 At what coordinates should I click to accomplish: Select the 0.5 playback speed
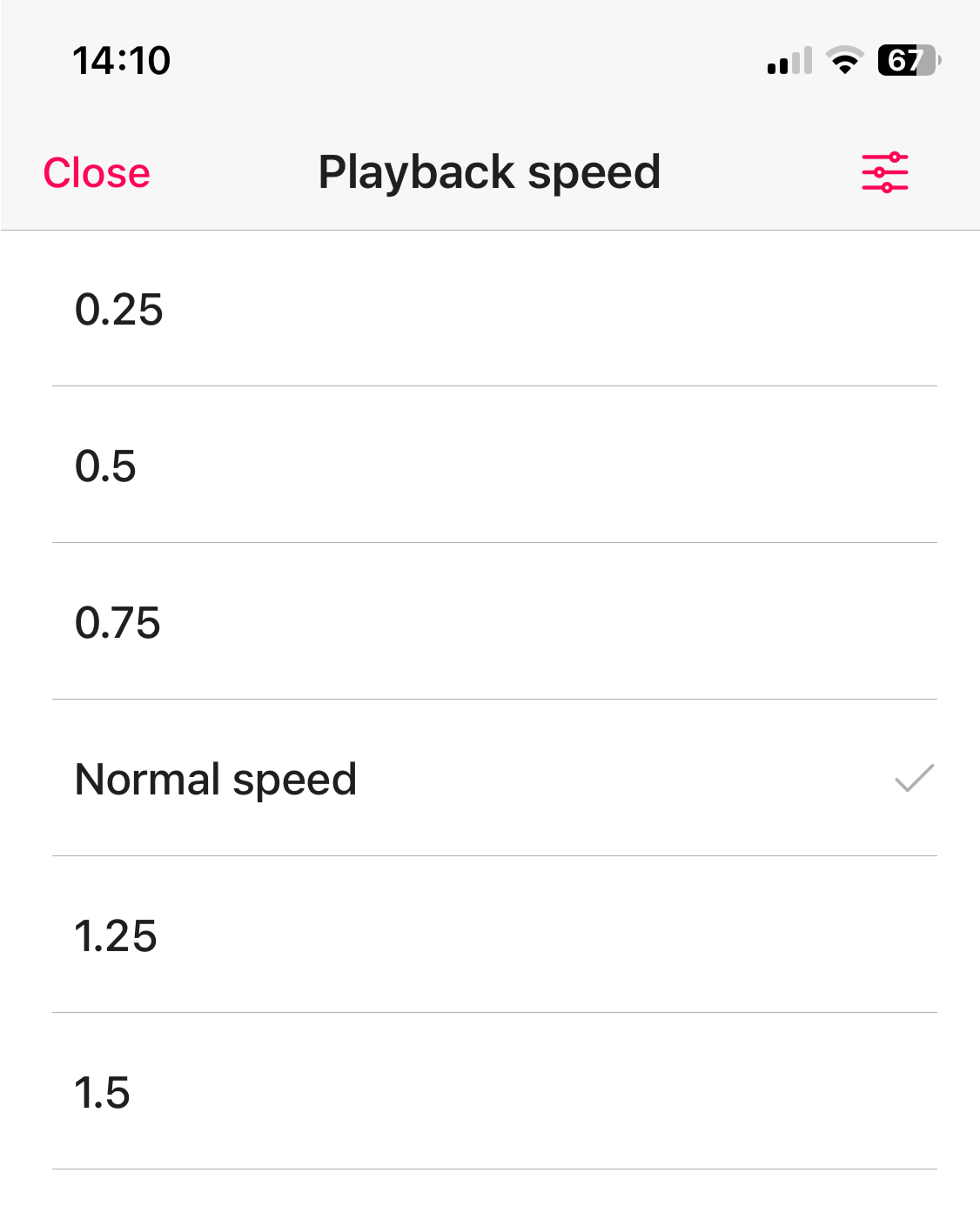click(x=104, y=467)
